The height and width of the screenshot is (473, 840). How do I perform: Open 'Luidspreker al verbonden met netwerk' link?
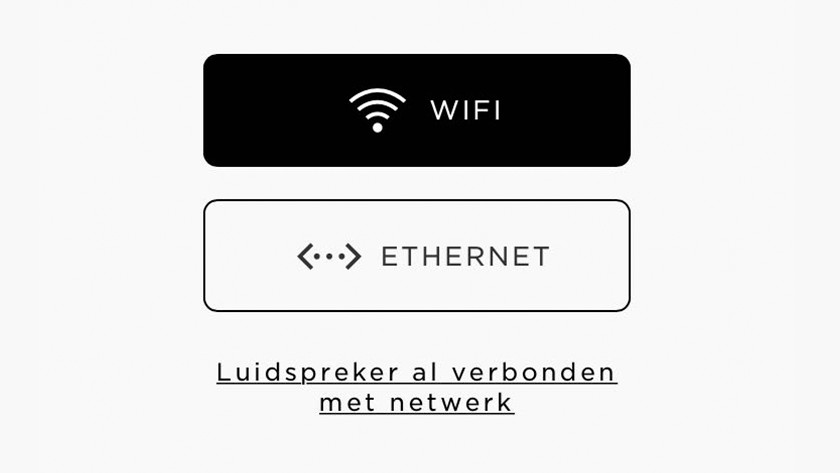tap(417, 387)
